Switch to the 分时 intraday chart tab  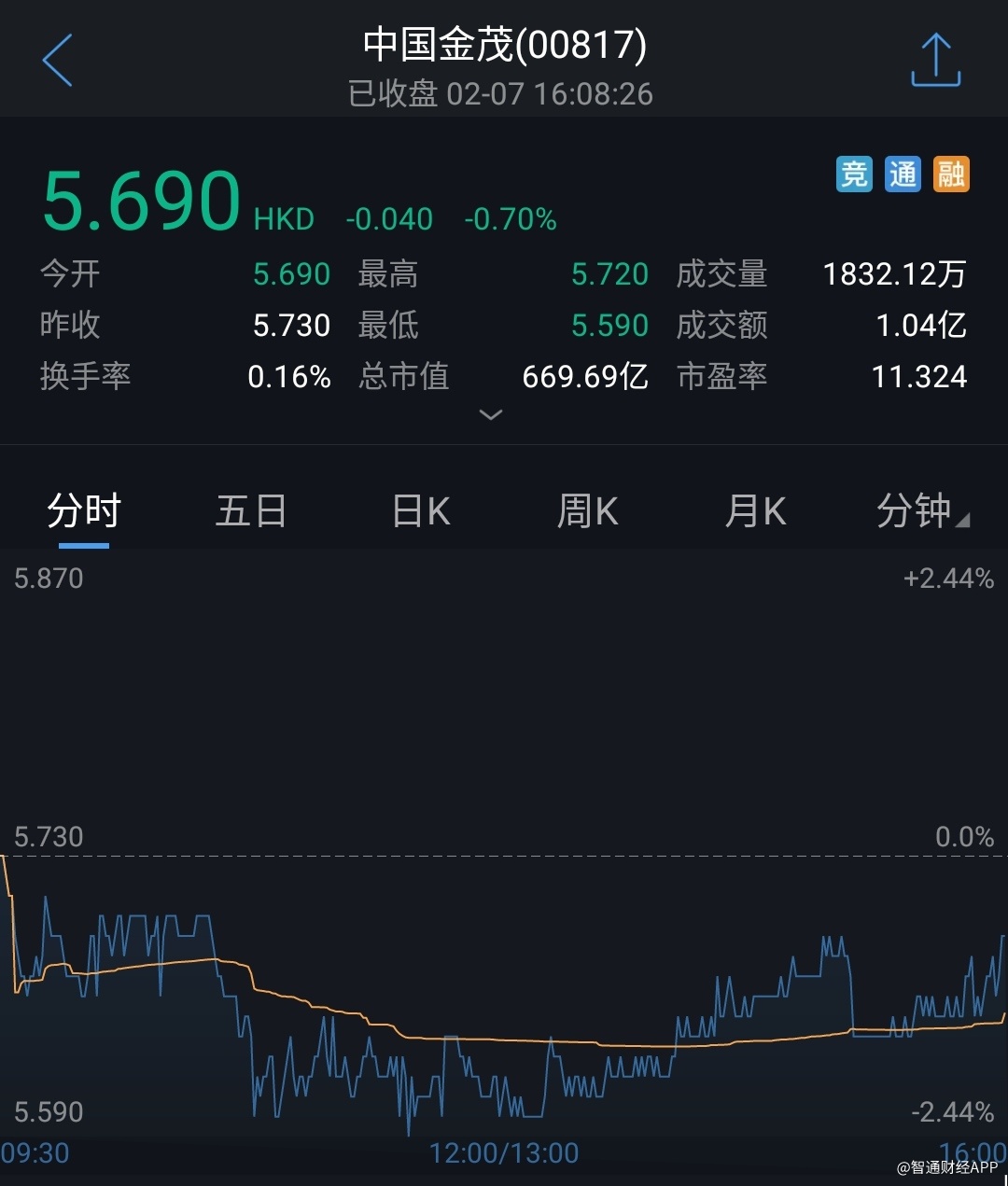coord(84,512)
